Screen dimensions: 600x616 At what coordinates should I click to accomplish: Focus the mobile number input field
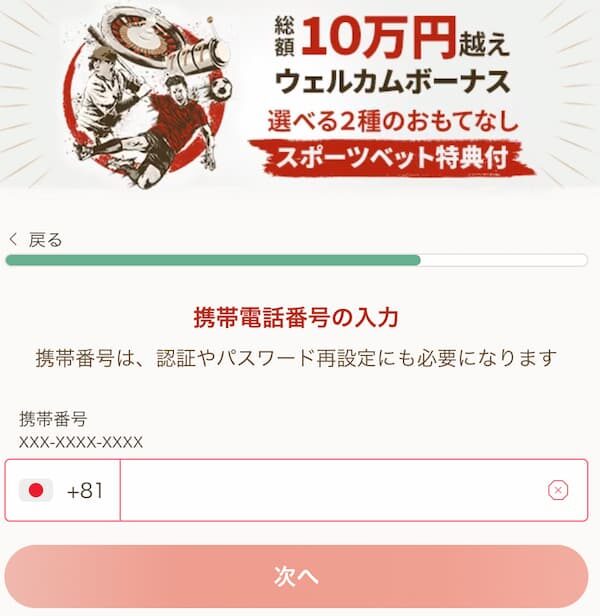click(330, 491)
